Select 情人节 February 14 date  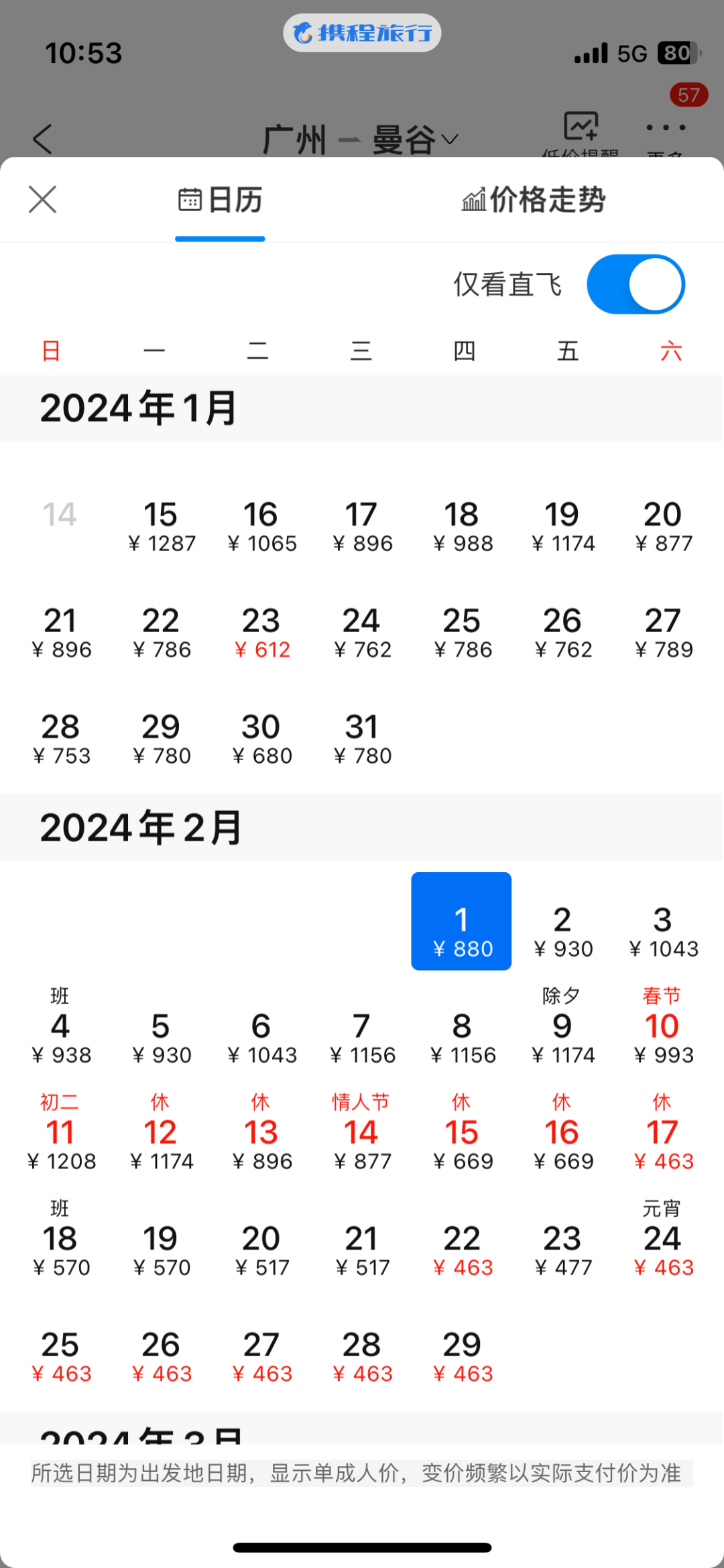(361, 1133)
